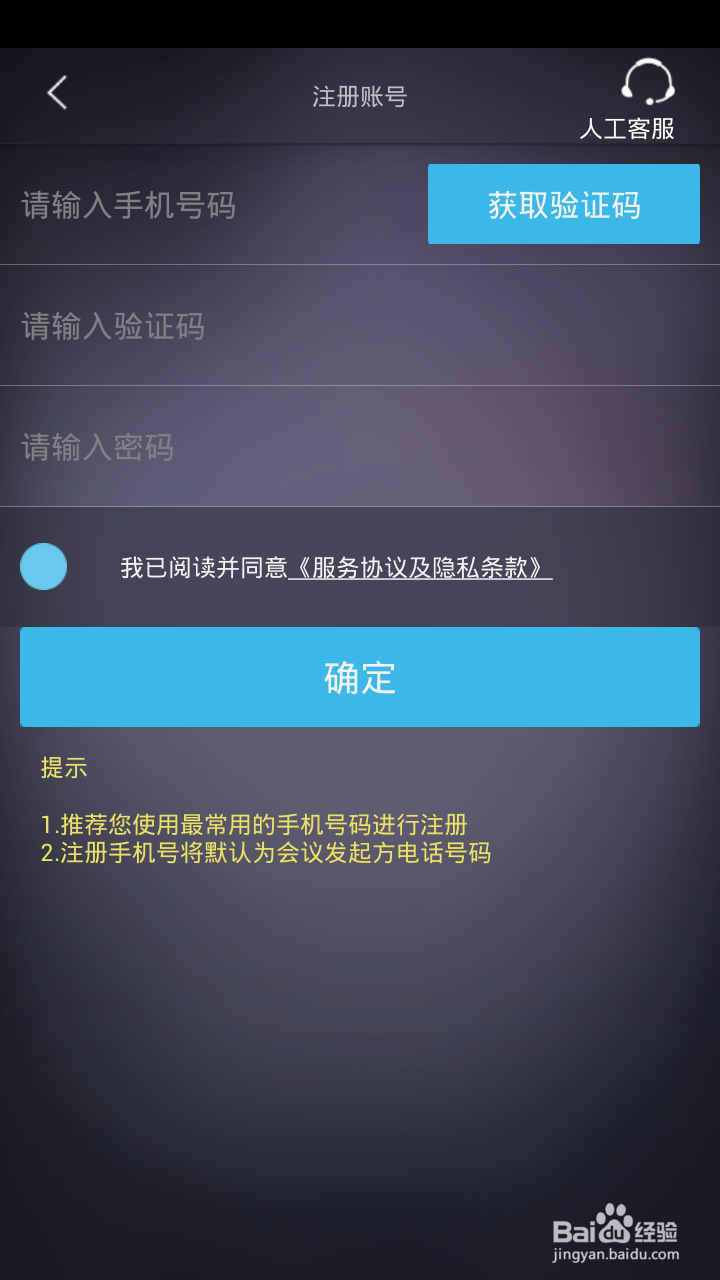Click 获取验证码 to request verification code
Image resolution: width=720 pixels, height=1280 pixels.
(564, 204)
